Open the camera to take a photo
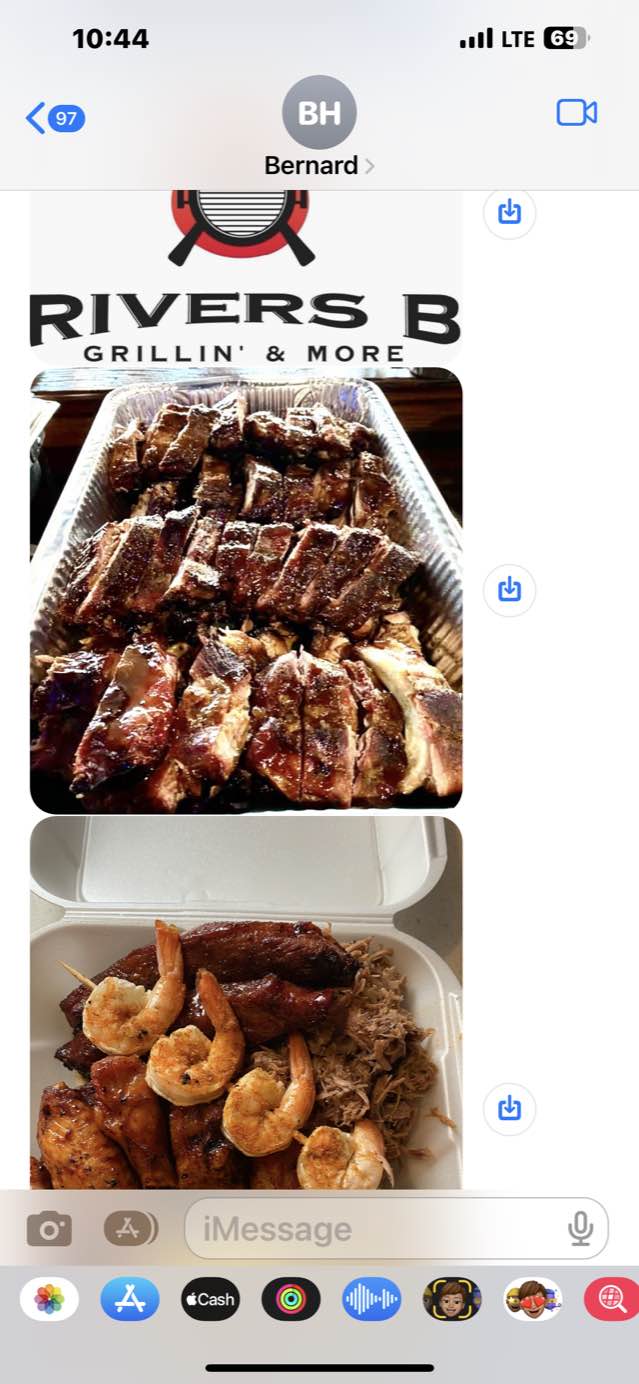 coord(49,1229)
